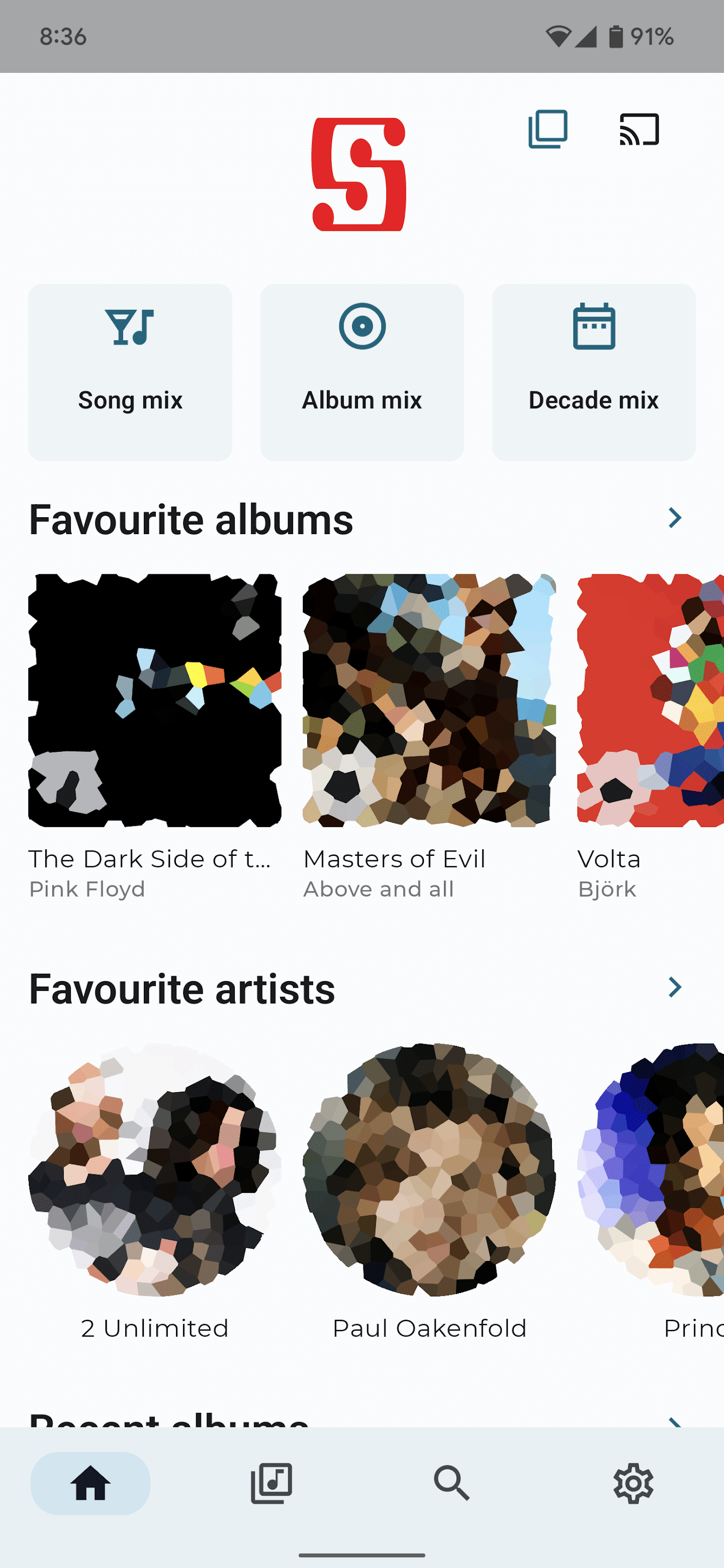Open the library switcher icon
The width and height of the screenshot is (724, 1568).
[547, 129]
